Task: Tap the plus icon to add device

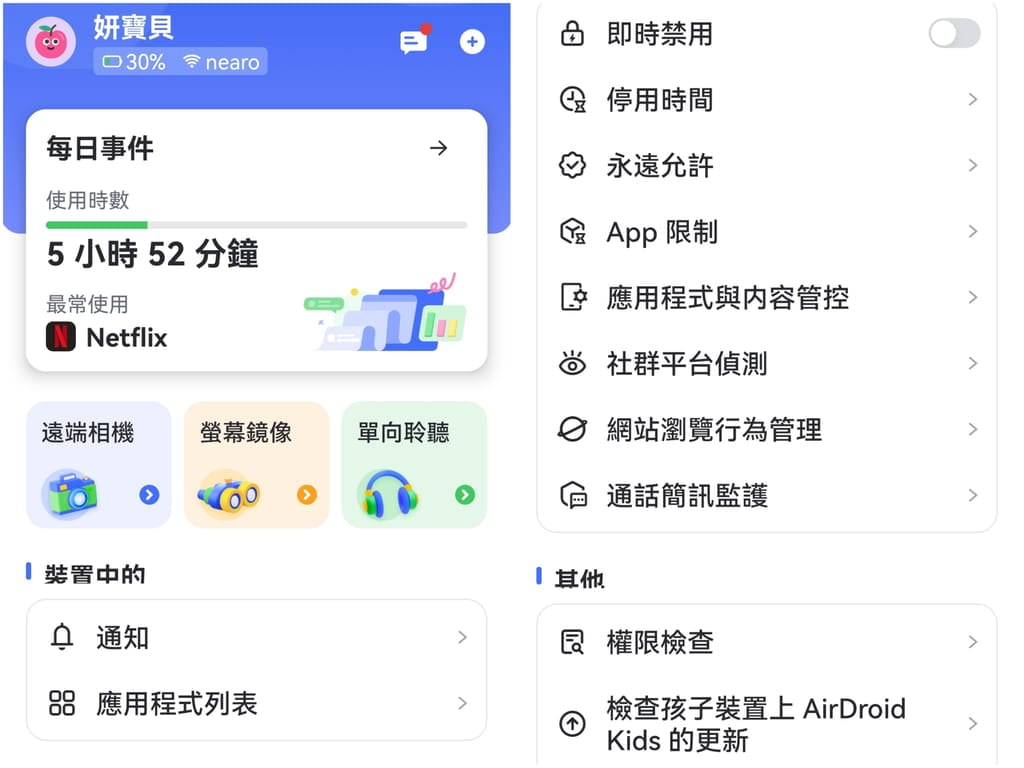Action: click(x=472, y=42)
